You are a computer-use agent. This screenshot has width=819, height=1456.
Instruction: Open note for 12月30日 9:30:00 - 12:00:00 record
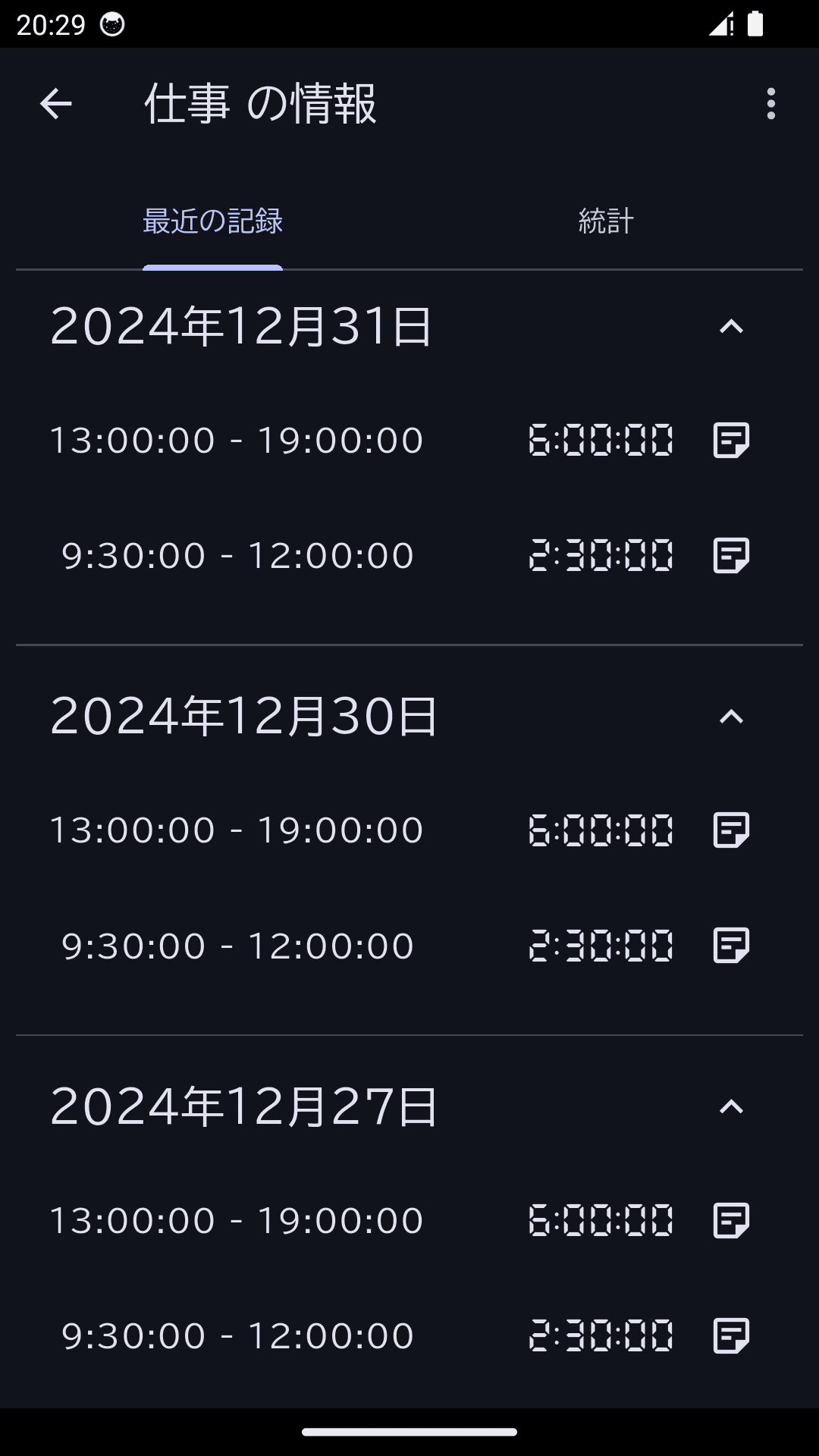731,946
